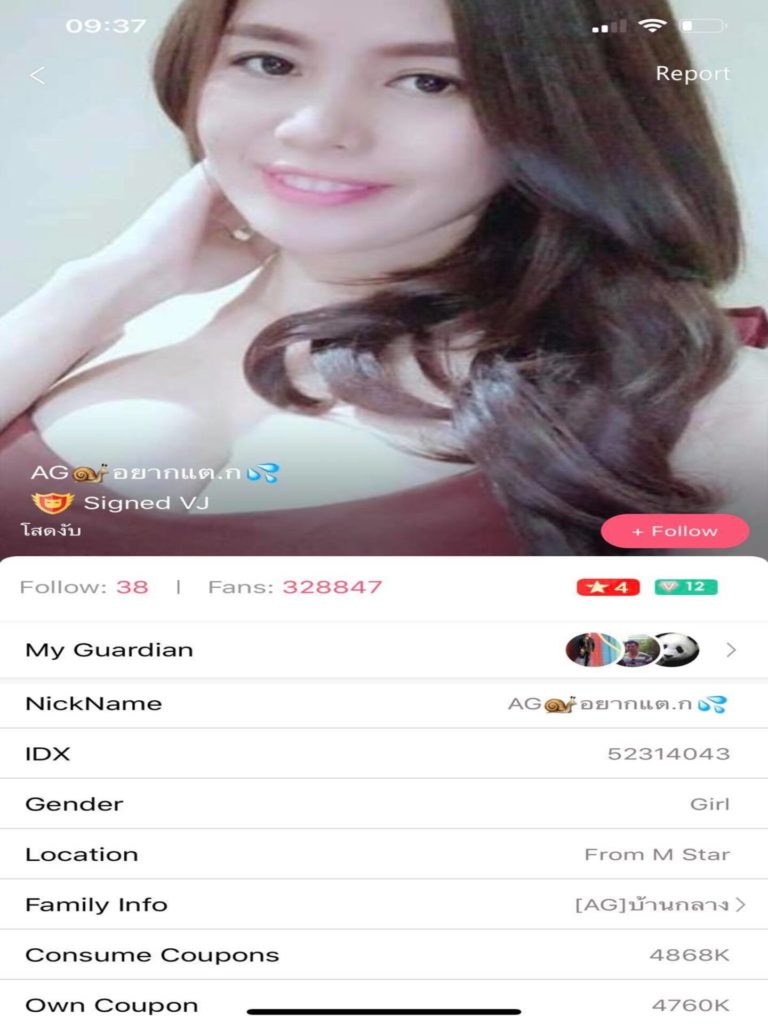Follow this streamer
Viewport: 768px width, 1024px height.
coord(674,531)
